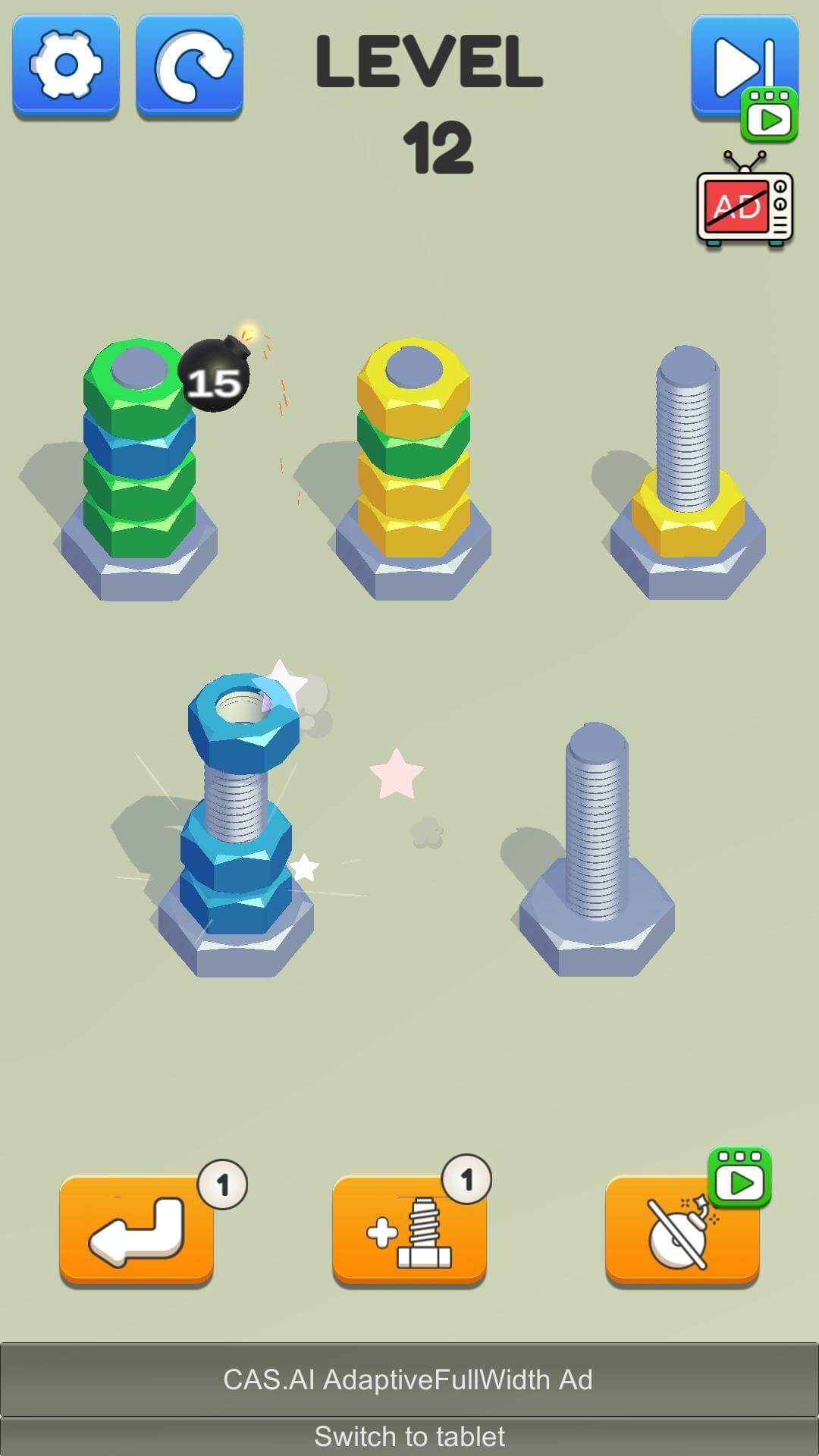
Task: Open the Switch to tablet option
Action: pyautogui.click(x=409, y=1436)
